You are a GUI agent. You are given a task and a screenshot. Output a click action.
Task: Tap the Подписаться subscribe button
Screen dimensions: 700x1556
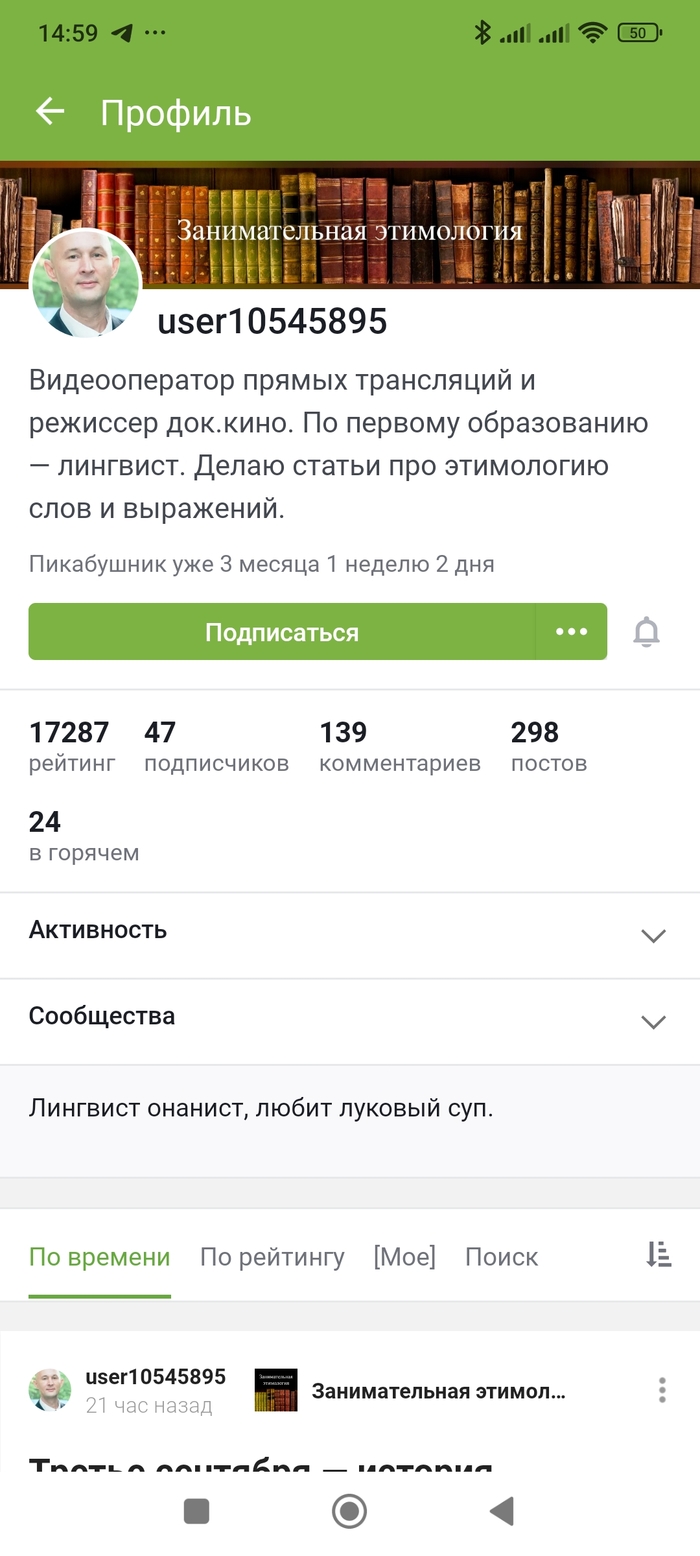pyautogui.click(x=281, y=632)
